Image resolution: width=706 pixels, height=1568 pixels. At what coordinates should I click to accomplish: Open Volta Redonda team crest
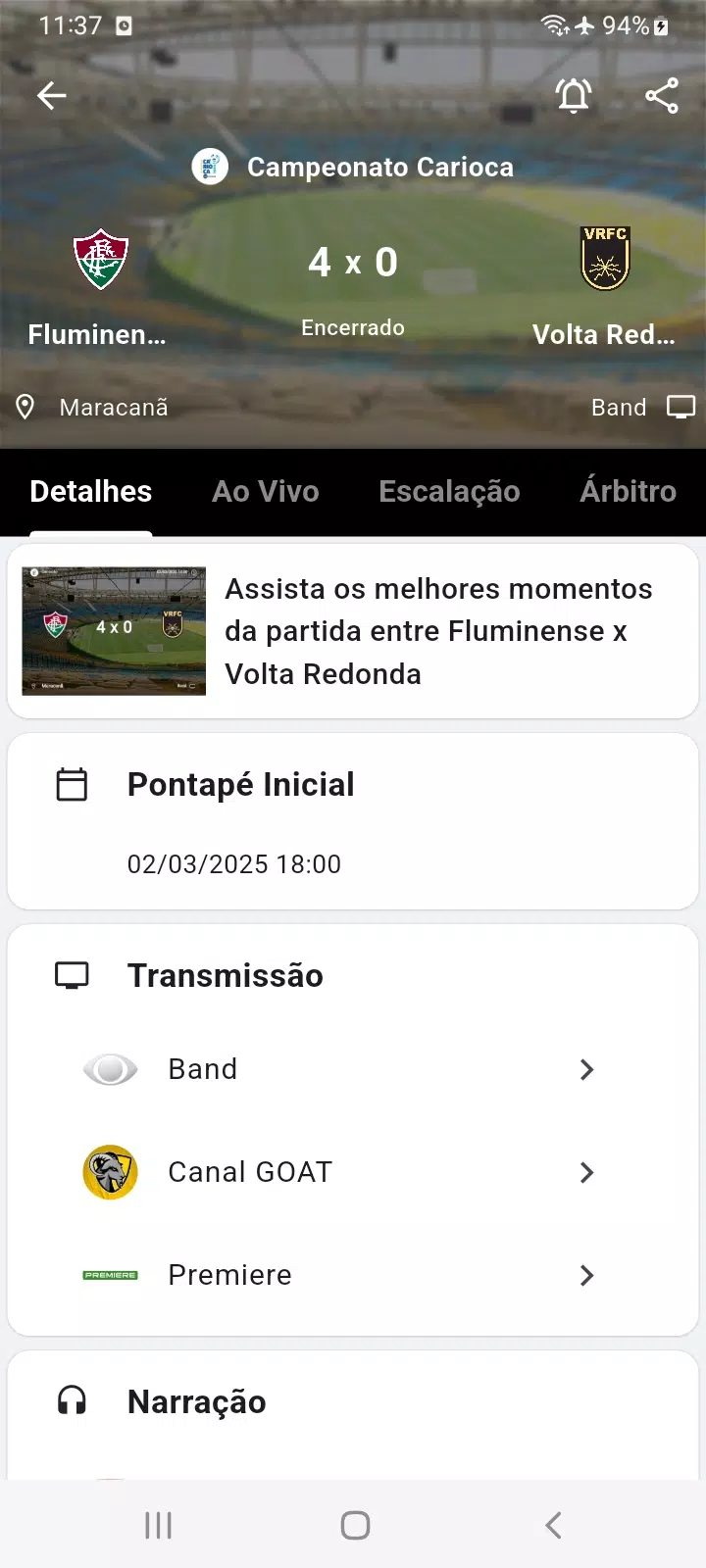pyautogui.click(x=605, y=259)
